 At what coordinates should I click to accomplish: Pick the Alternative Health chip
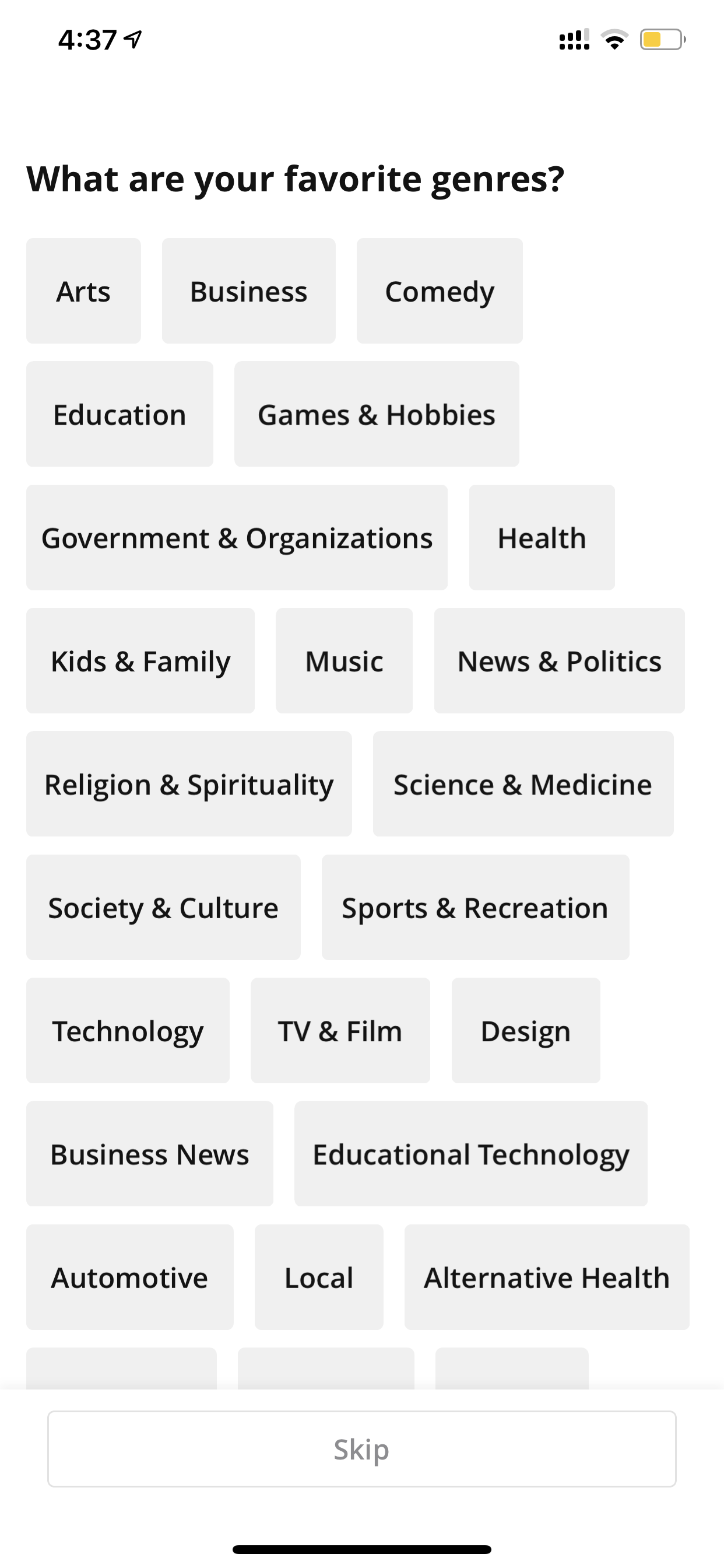547,1277
